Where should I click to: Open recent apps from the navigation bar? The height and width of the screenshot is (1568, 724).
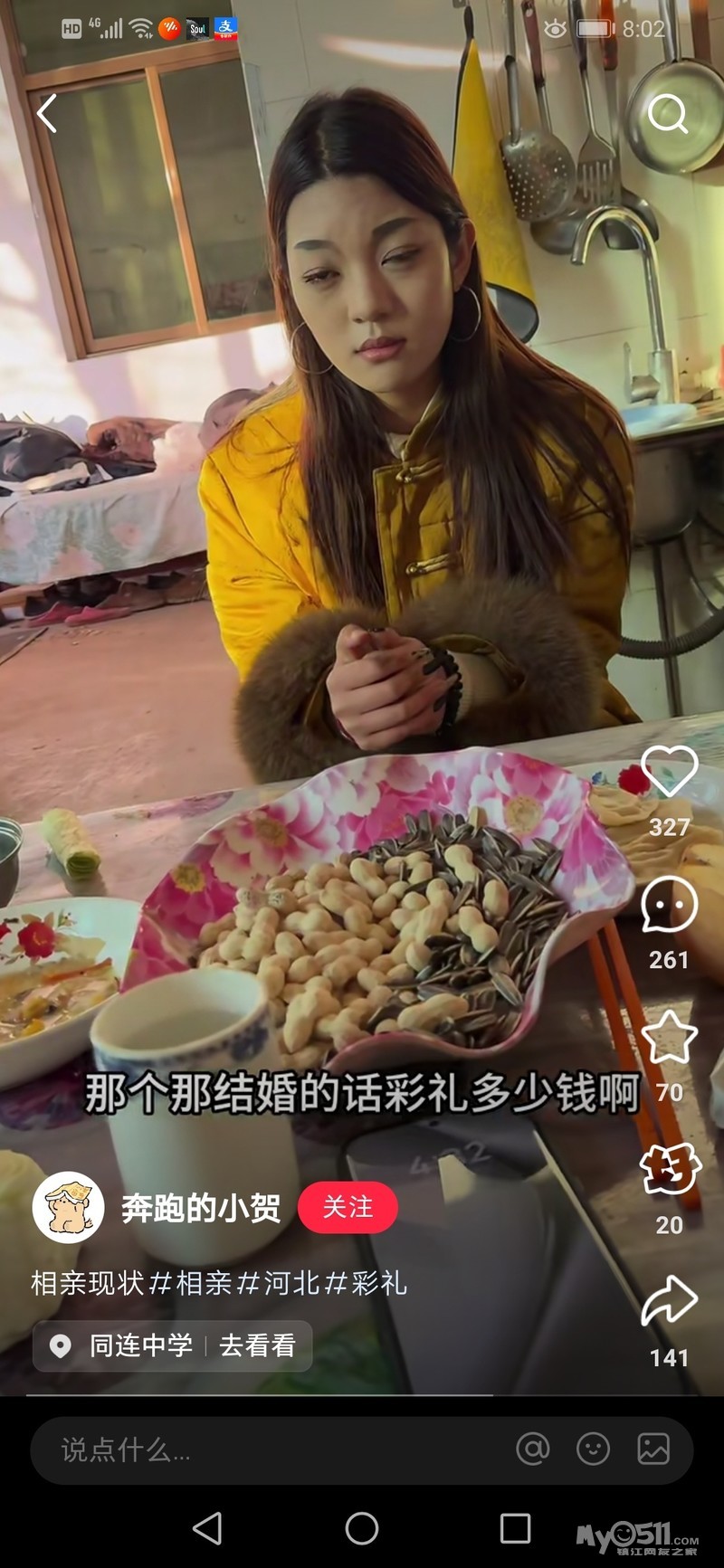(515, 1528)
